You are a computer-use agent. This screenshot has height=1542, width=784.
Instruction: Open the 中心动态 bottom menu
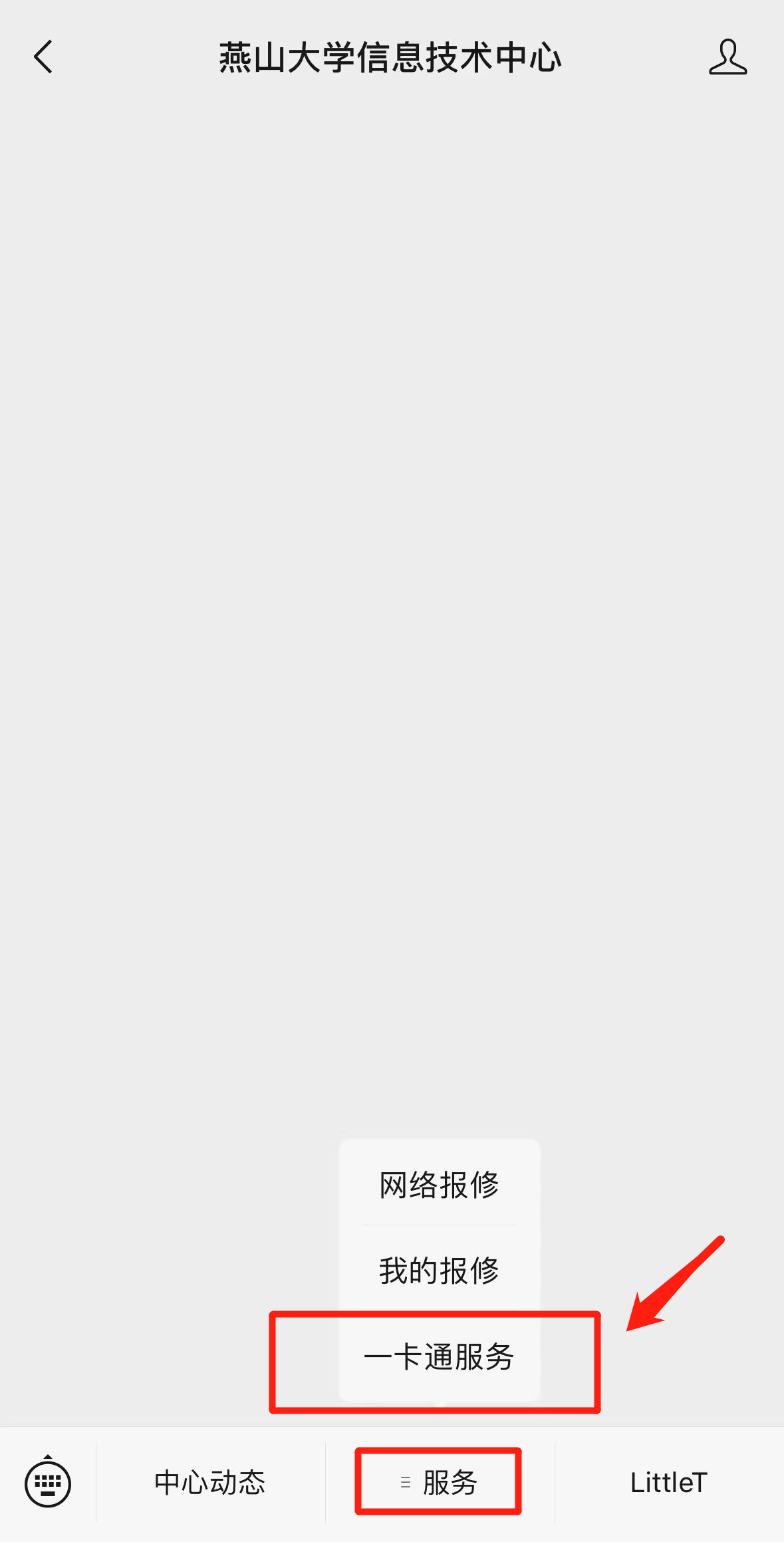[x=210, y=1483]
